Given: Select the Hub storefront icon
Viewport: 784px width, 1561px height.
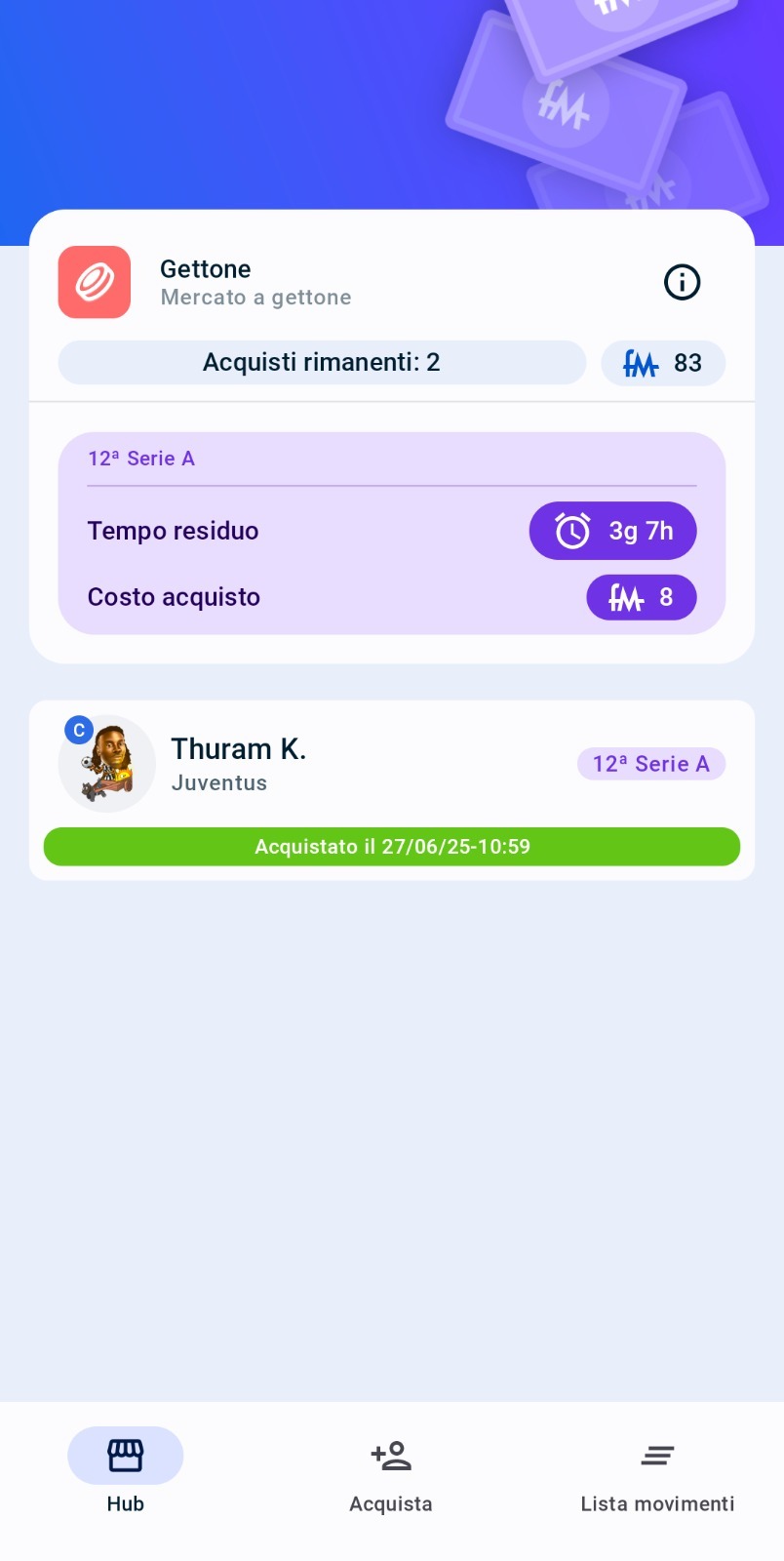Looking at the screenshot, I should pyautogui.click(x=125, y=1455).
